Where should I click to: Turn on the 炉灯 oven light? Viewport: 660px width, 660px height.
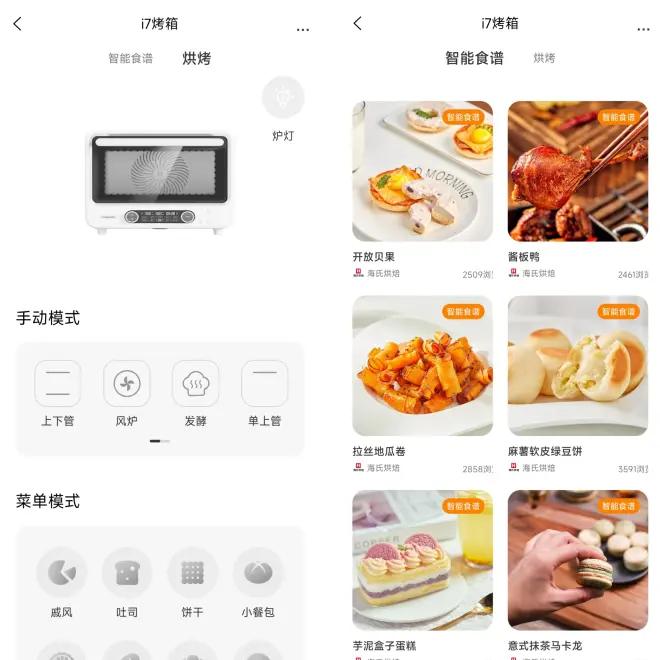pyautogui.click(x=283, y=98)
